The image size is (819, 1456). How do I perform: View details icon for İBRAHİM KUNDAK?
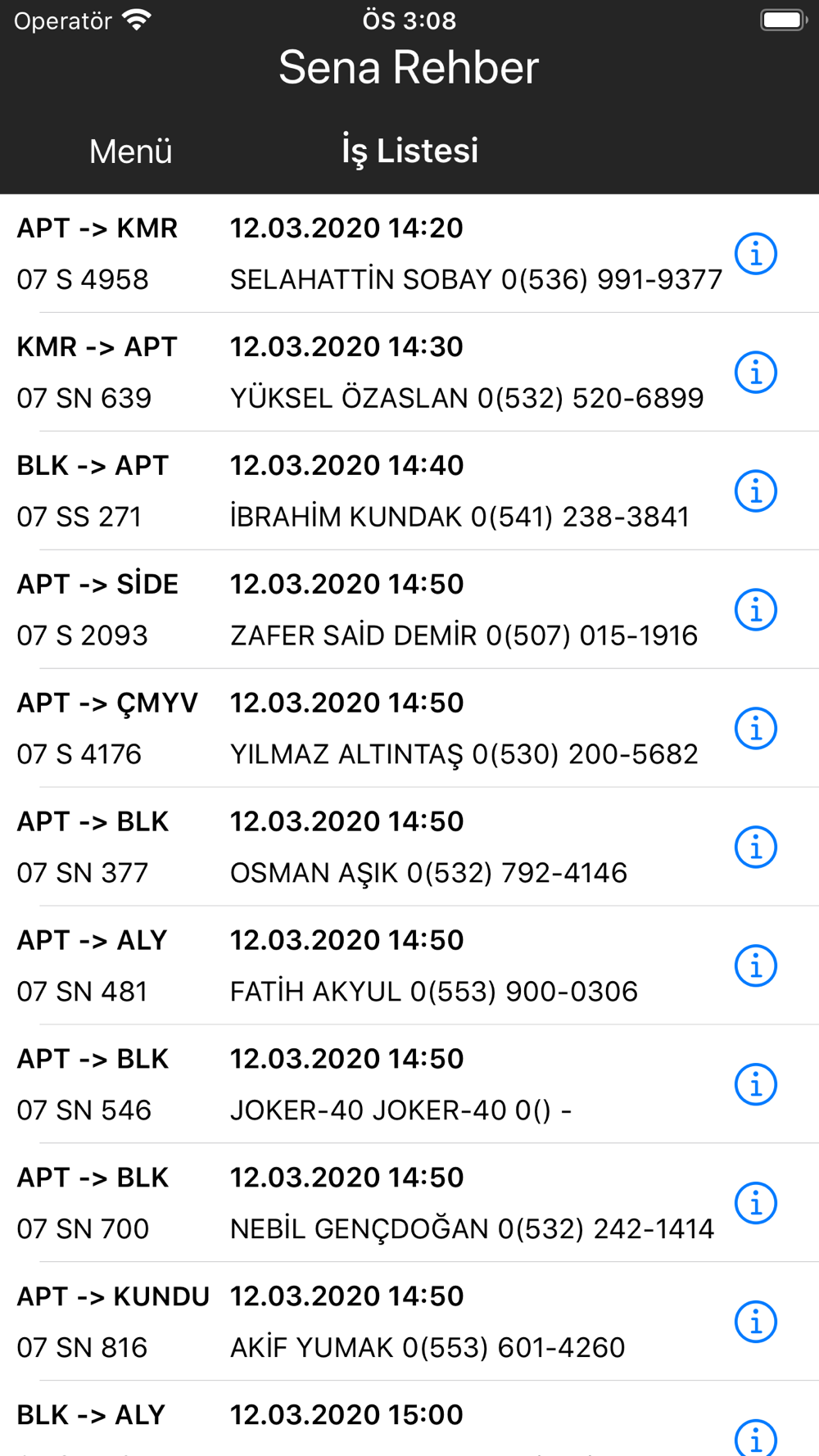755,491
